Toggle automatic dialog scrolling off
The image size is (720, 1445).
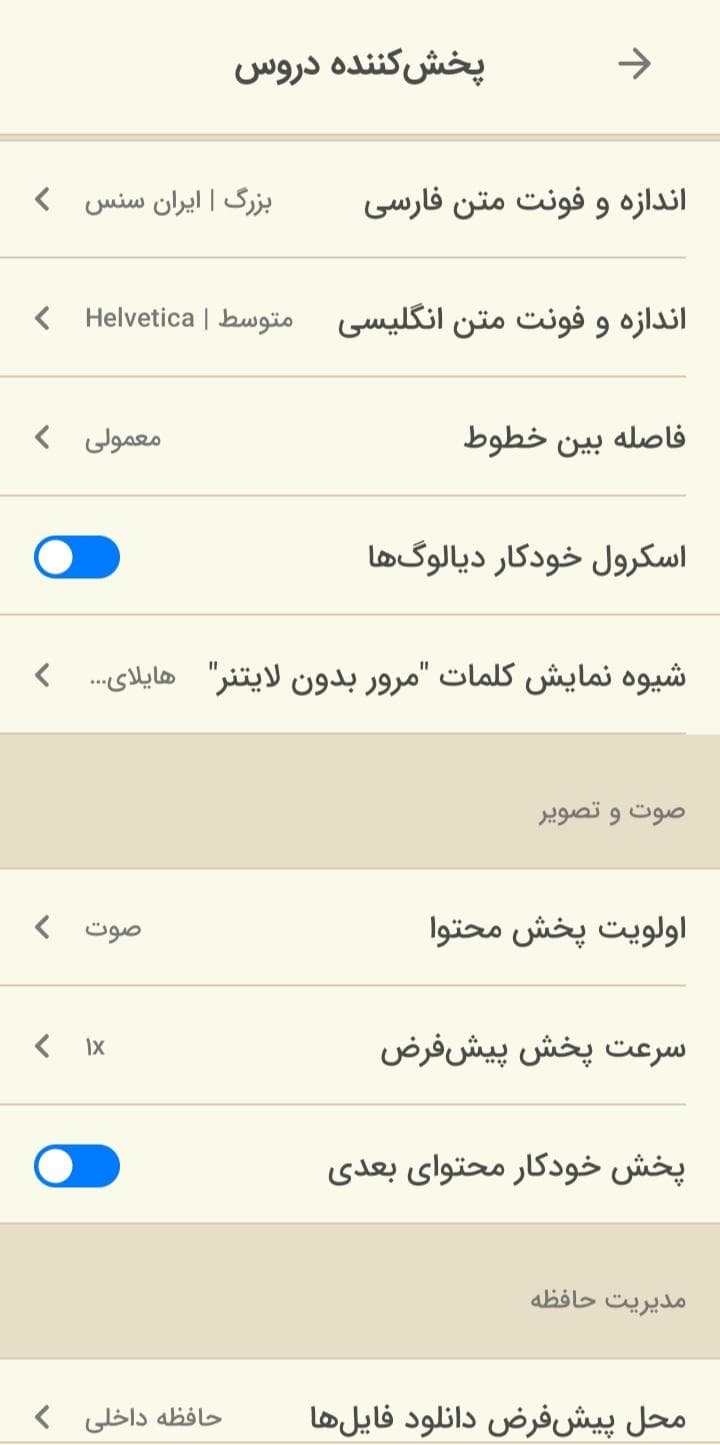(77, 556)
